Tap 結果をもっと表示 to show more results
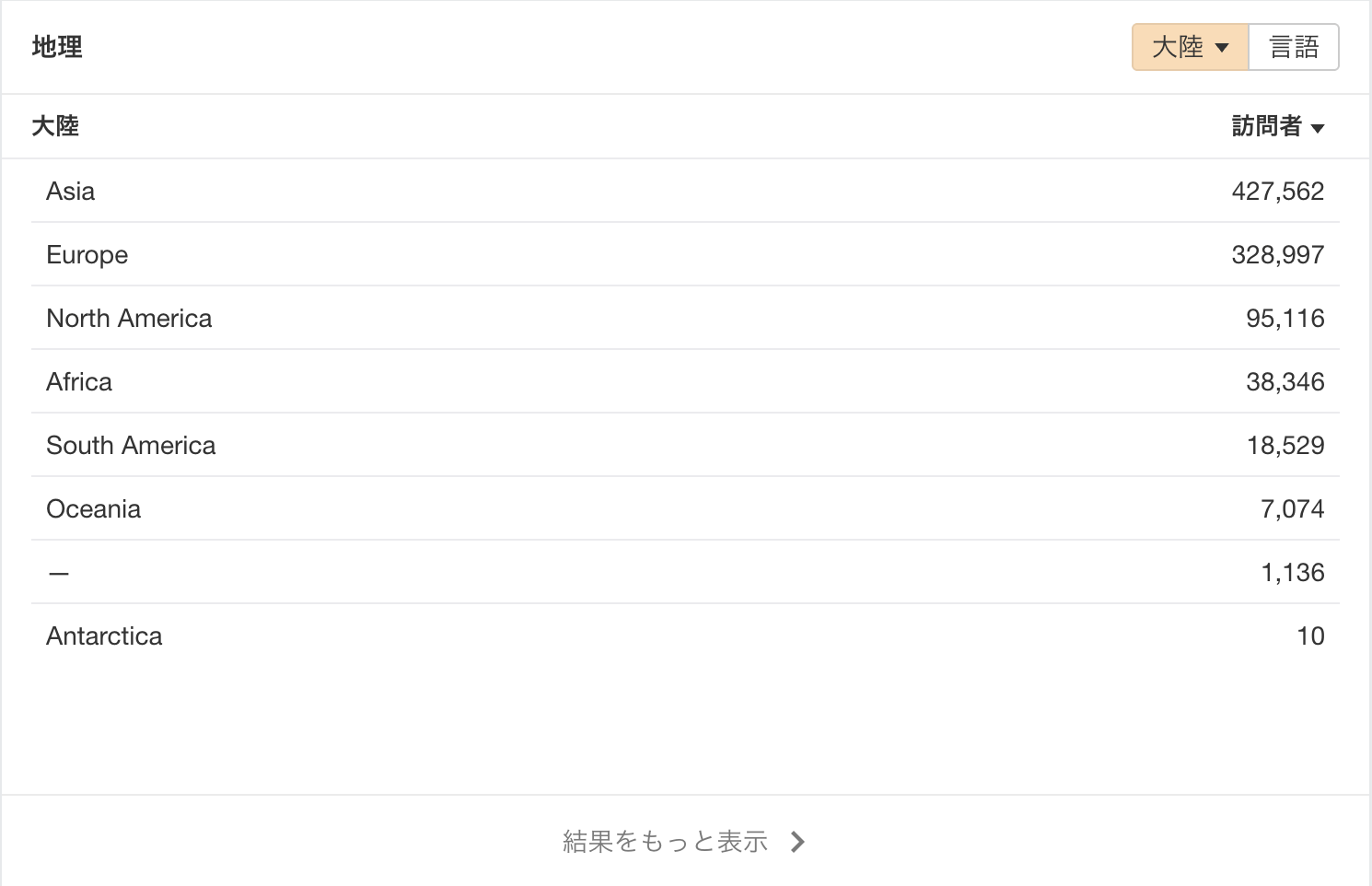The width and height of the screenshot is (1372, 886). (x=683, y=841)
